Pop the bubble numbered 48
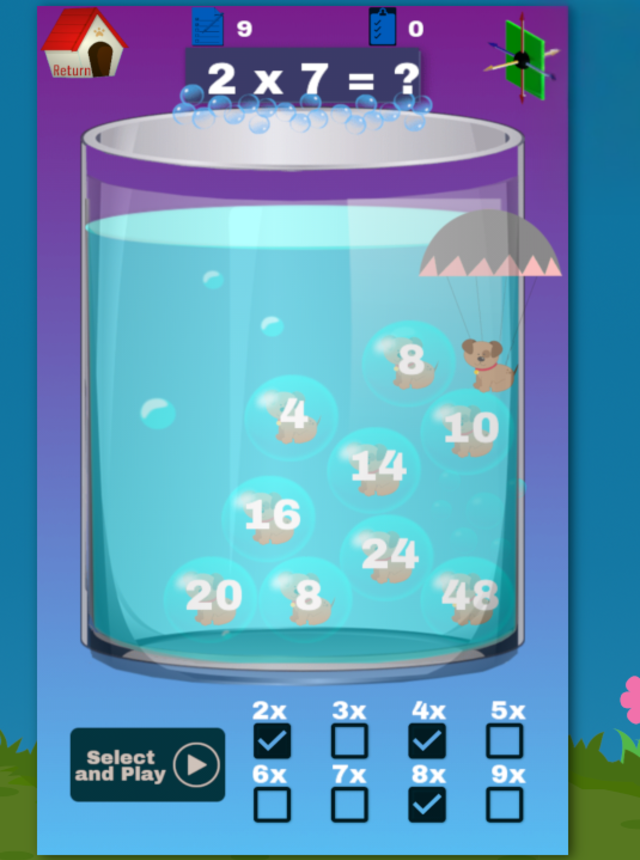 coord(468,596)
